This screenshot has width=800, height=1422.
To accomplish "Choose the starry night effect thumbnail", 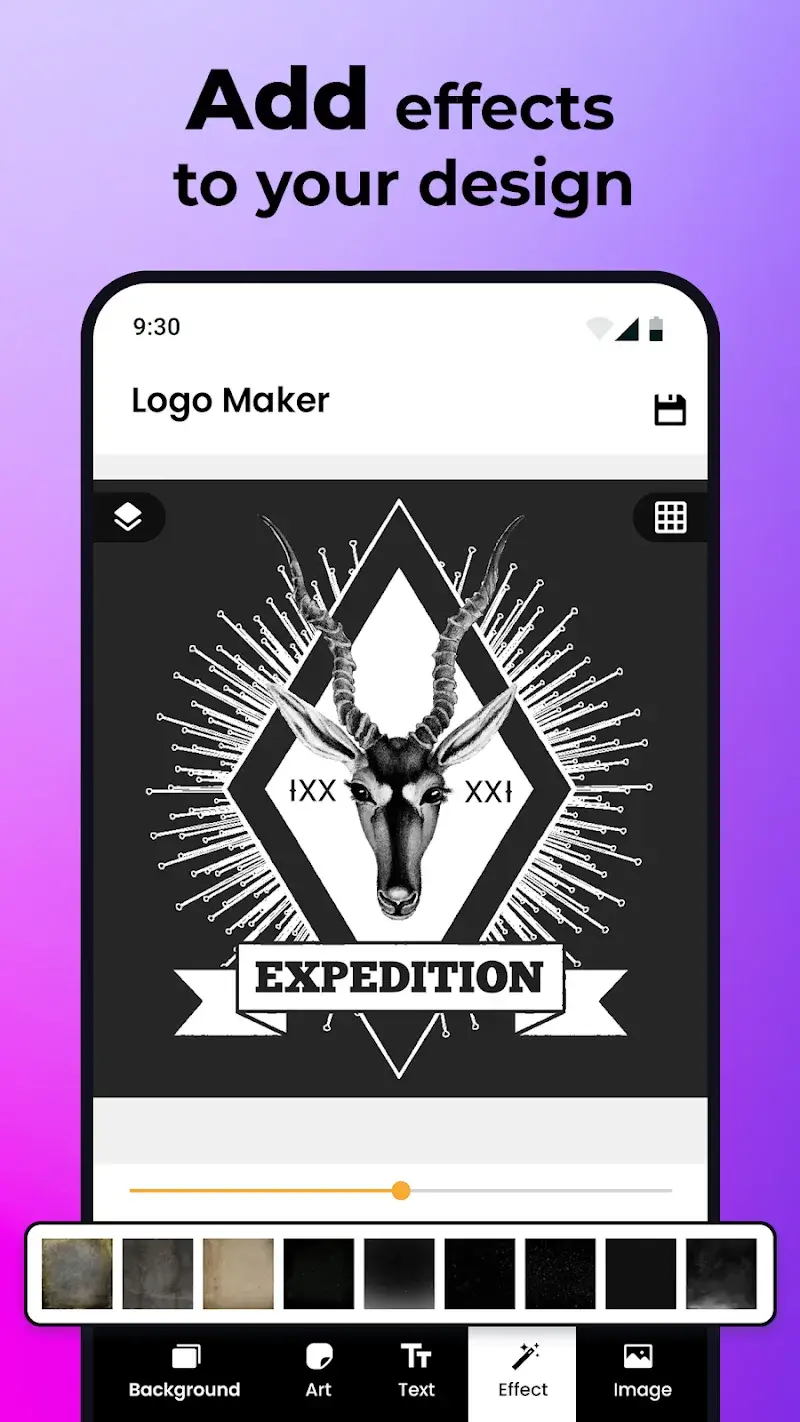I will point(560,1271).
